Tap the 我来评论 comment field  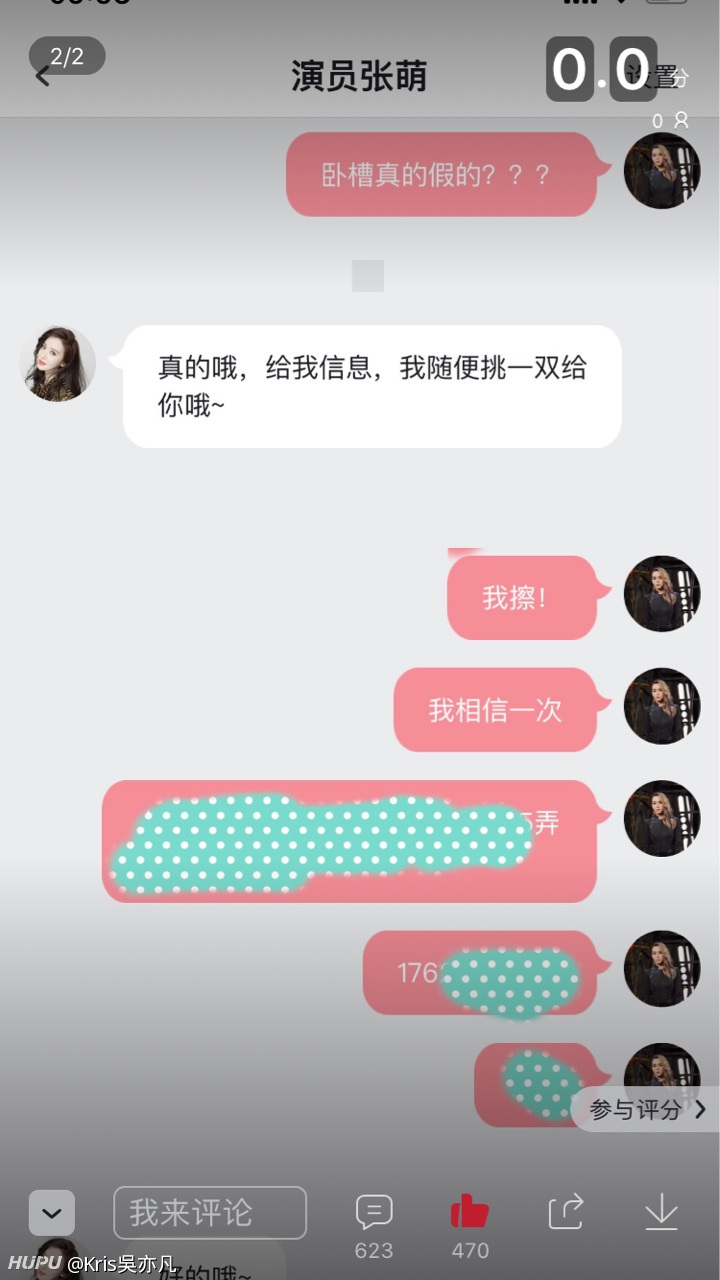click(210, 1213)
